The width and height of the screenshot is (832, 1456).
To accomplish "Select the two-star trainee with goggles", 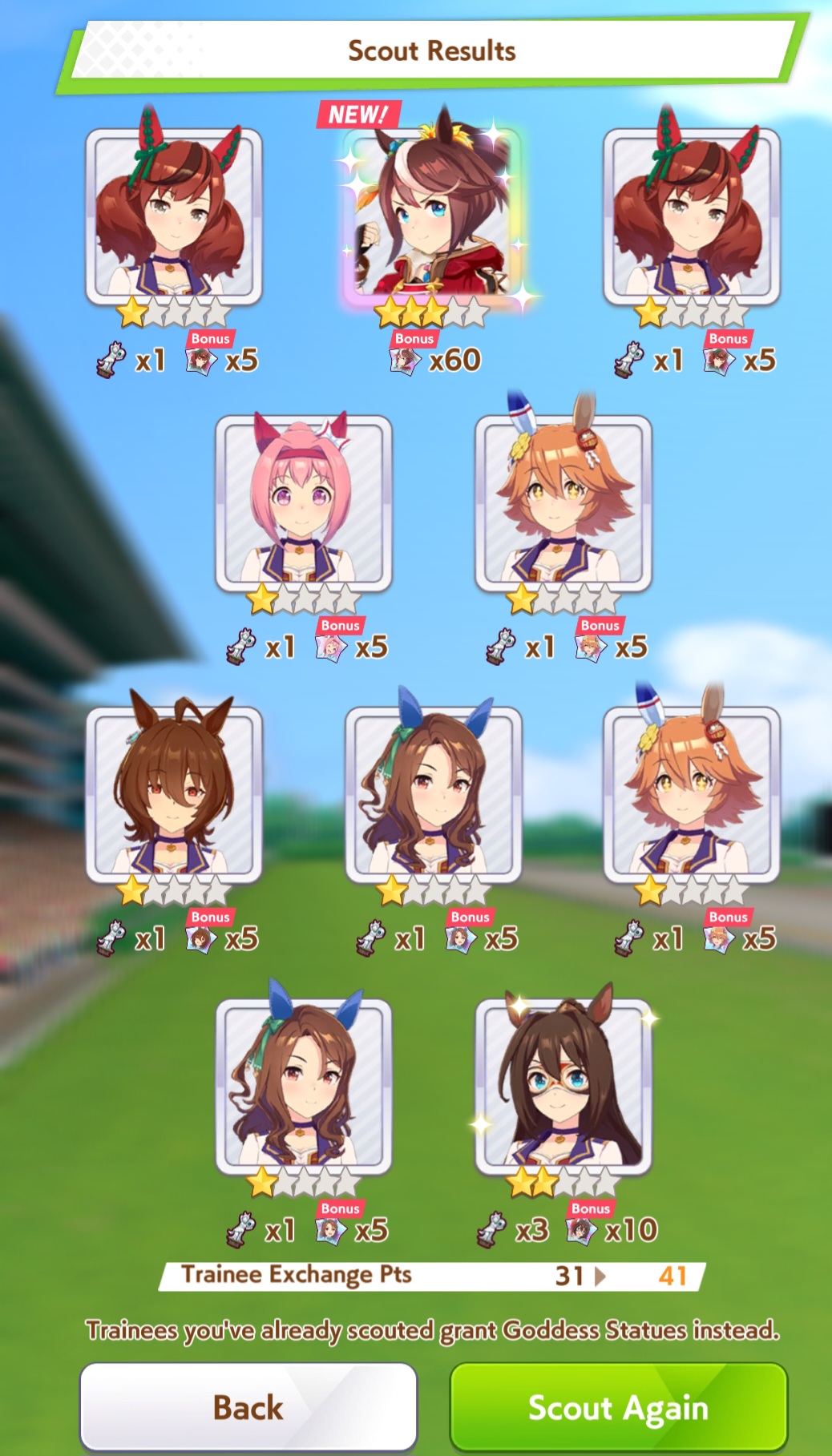I will [563, 1086].
